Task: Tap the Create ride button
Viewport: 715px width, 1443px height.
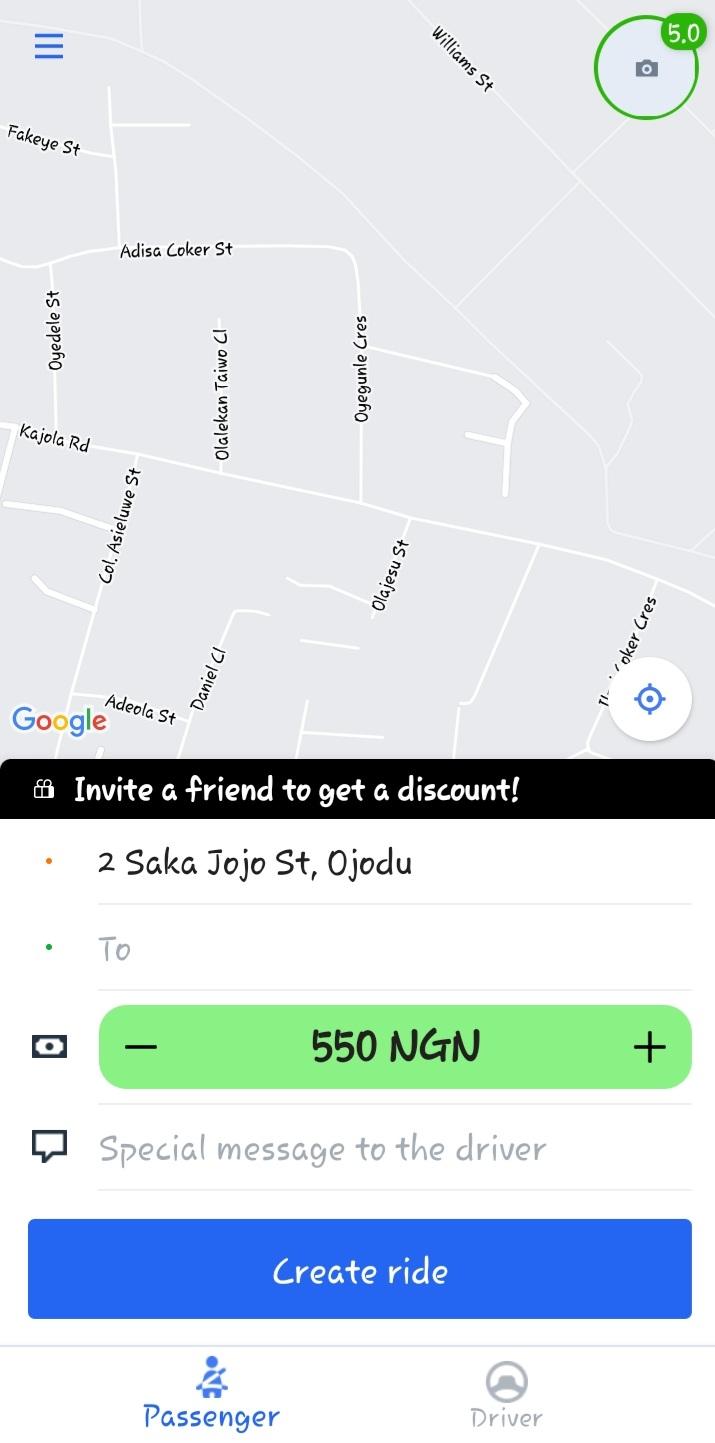Action: (360, 1269)
